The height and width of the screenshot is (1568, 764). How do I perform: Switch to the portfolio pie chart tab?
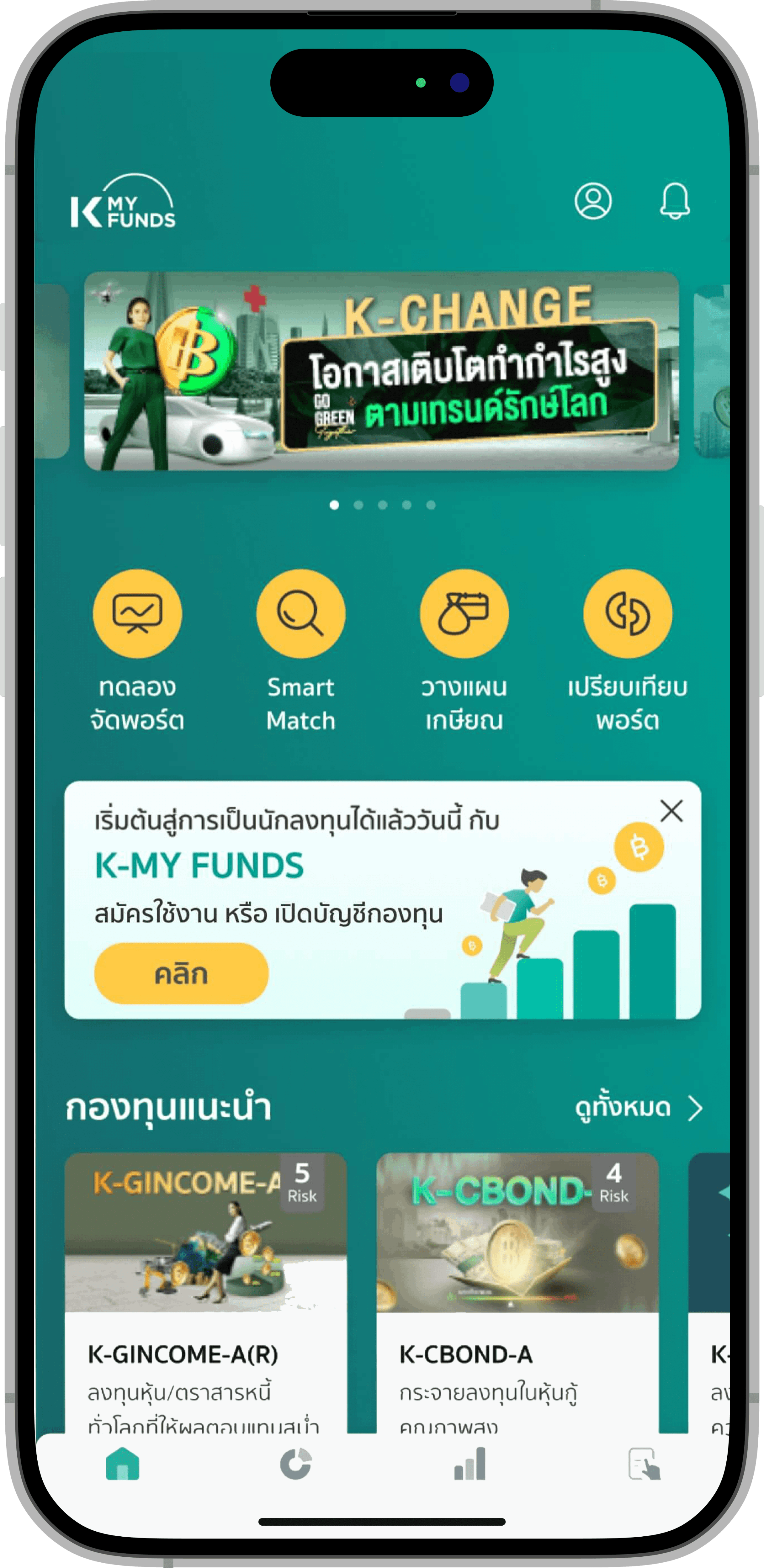click(x=296, y=1464)
